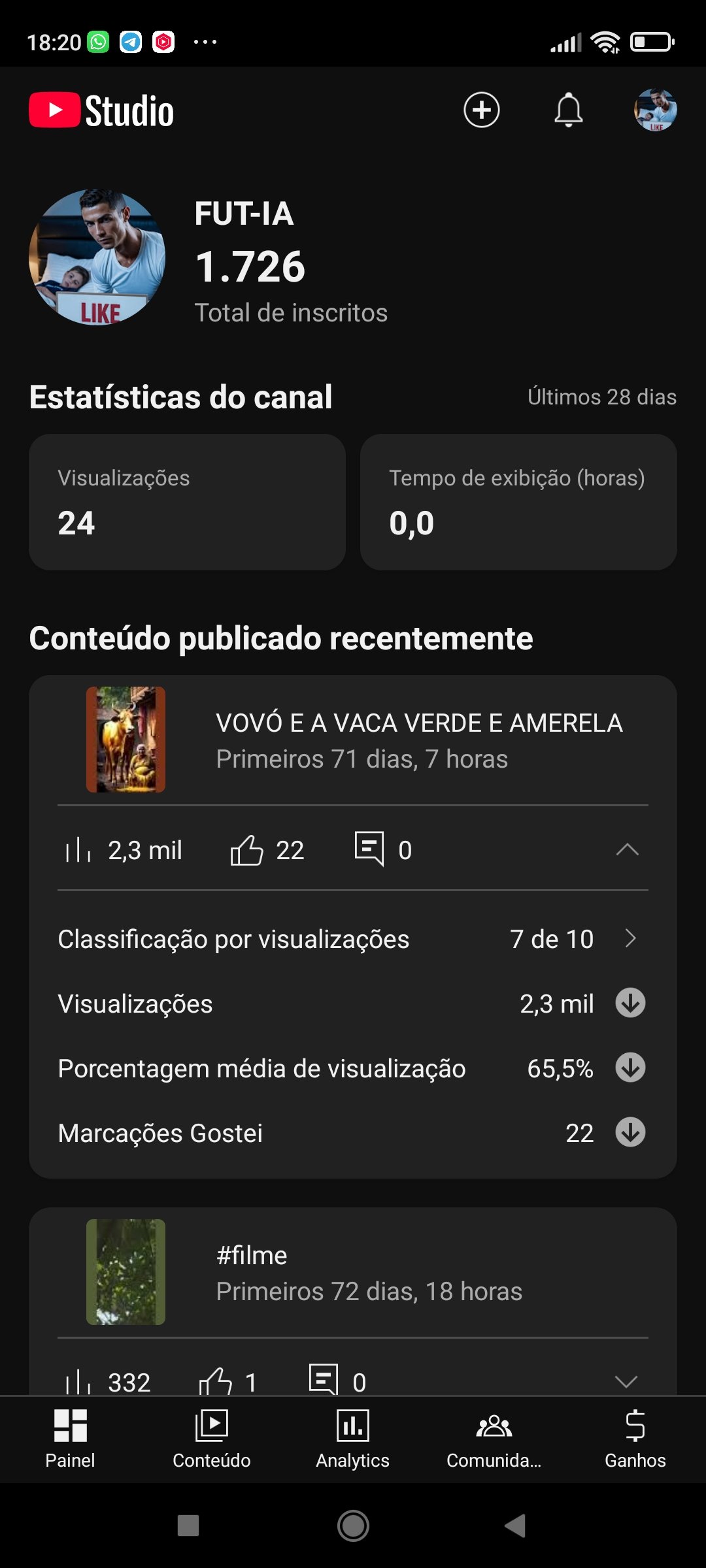Image resolution: width=706 pixels, height=1568 pixels.
Task: Select the Painel tab
Action: (x=71, y=1439)
